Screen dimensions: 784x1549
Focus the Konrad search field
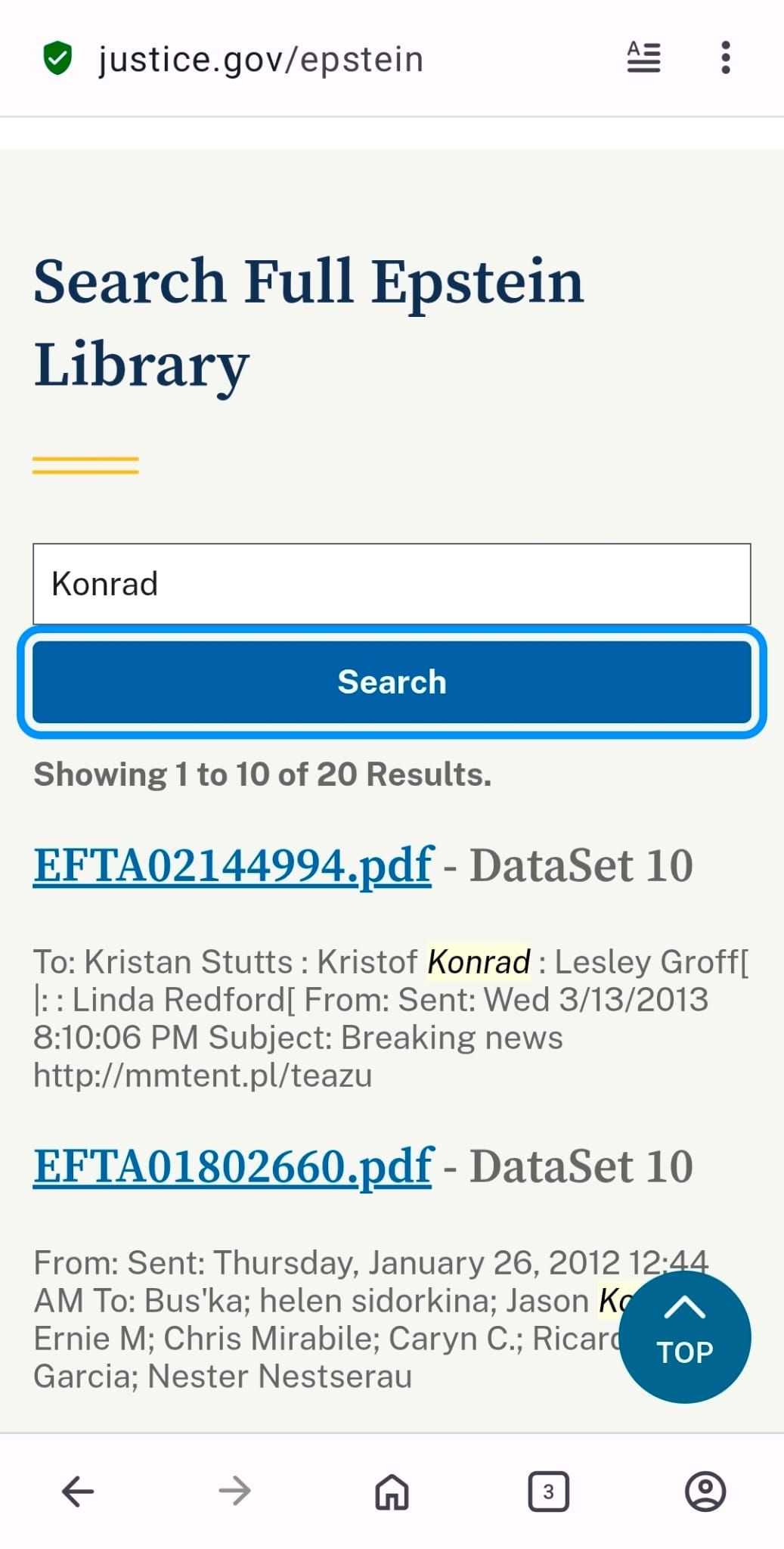[392, 584]
